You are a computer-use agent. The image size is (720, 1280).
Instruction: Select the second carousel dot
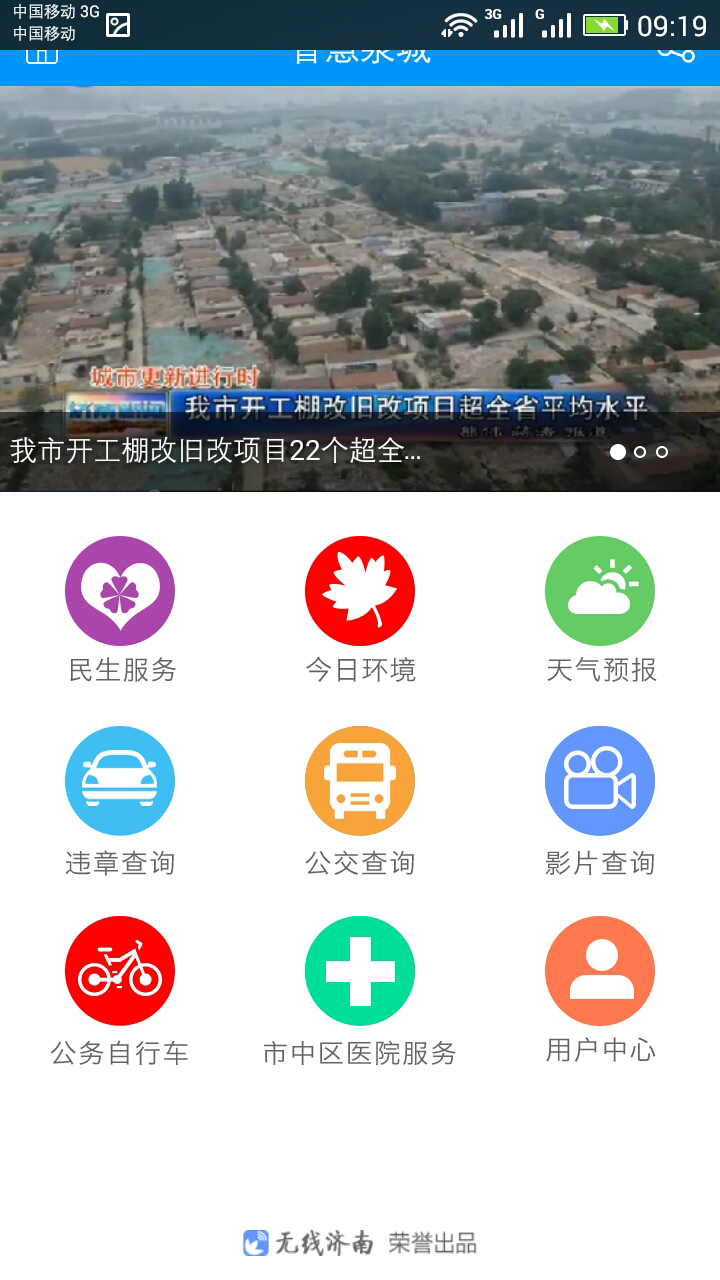[x=640, y=452]
